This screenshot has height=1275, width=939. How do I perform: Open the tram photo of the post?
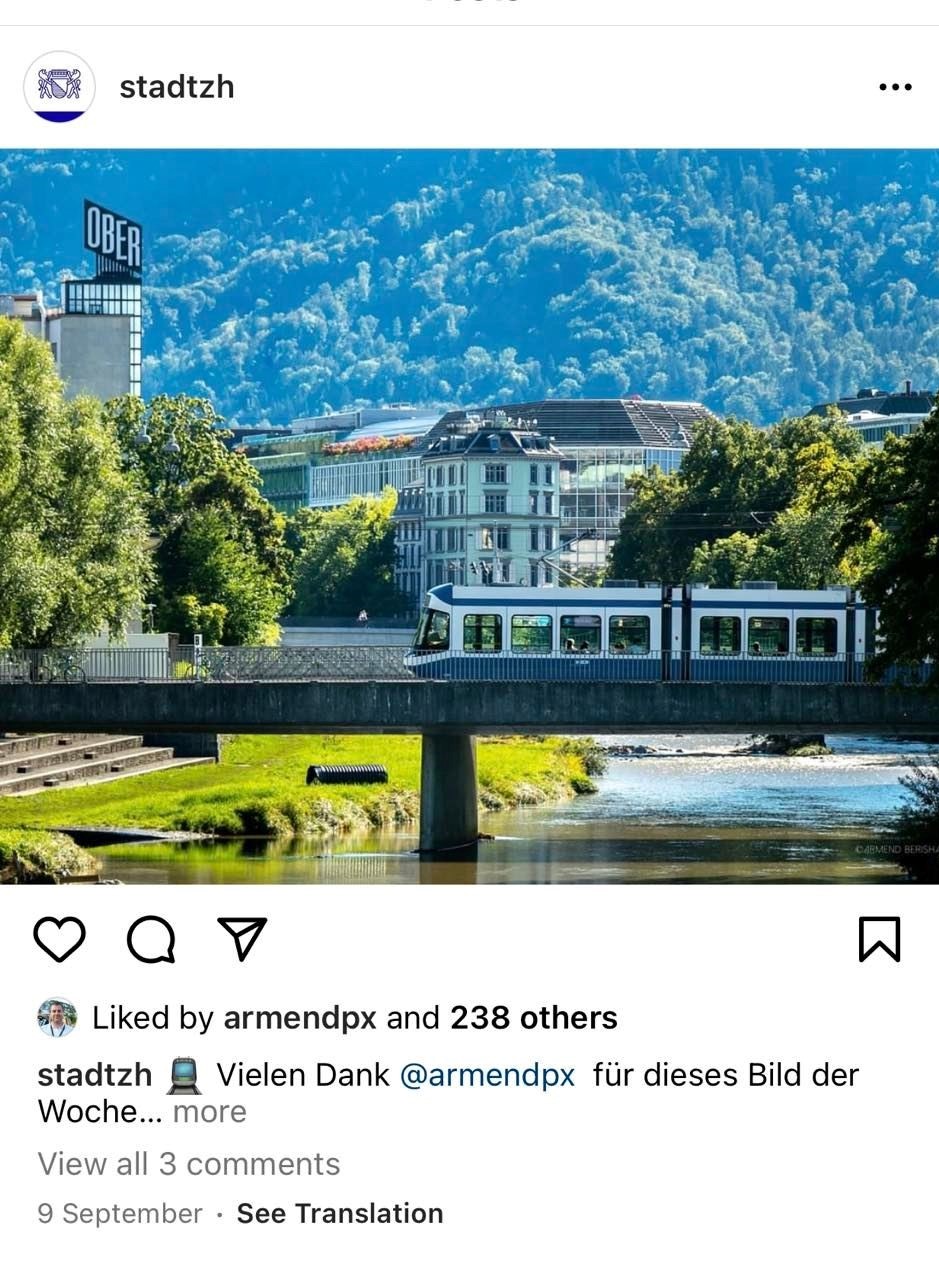[469, 515]
